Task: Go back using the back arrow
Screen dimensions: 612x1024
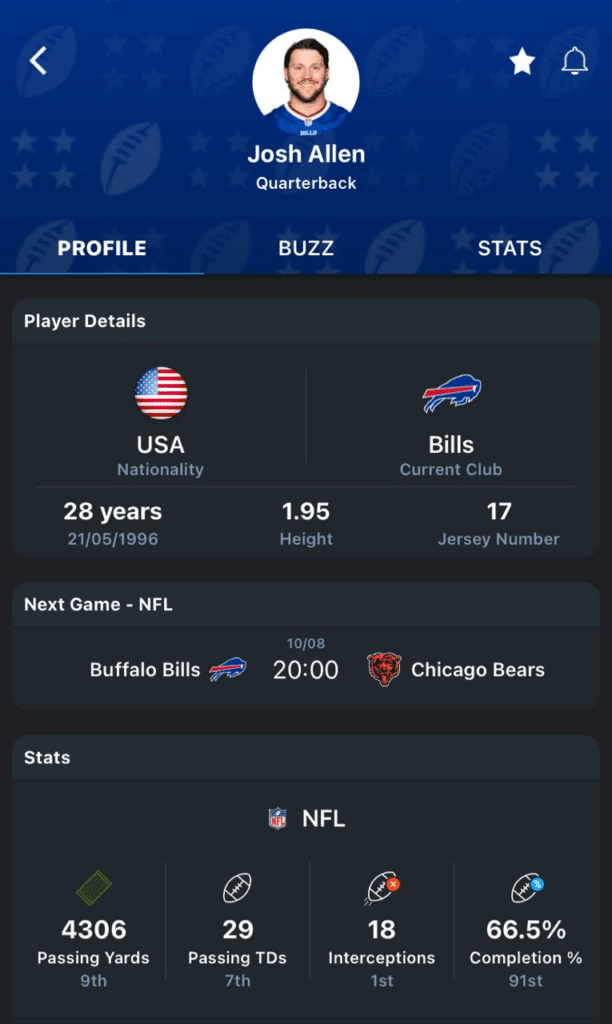Action: coord(38,62)
